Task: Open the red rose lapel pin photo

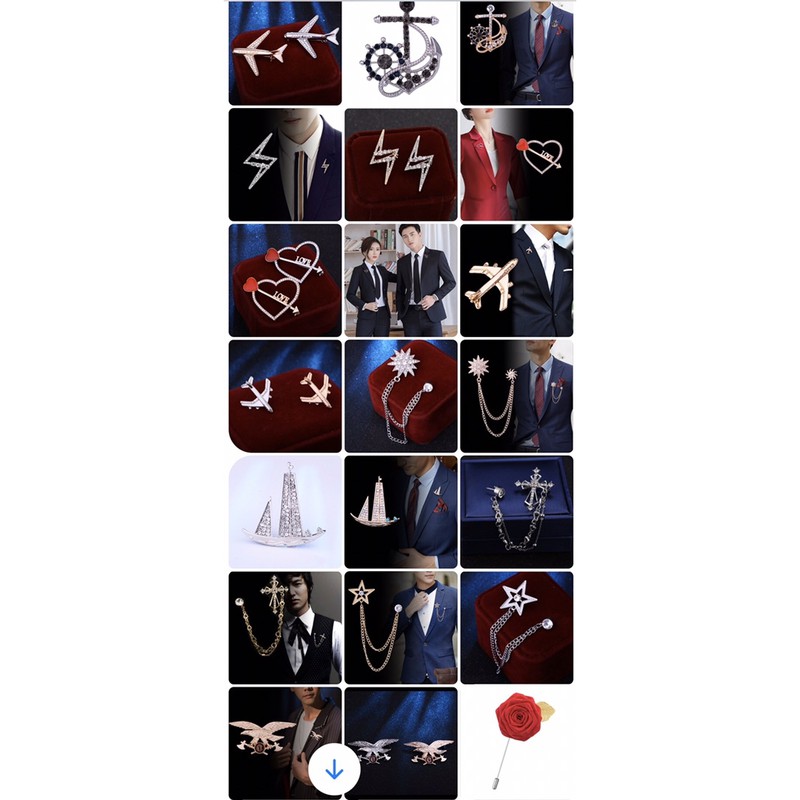Action: click(x=516, y=742)
